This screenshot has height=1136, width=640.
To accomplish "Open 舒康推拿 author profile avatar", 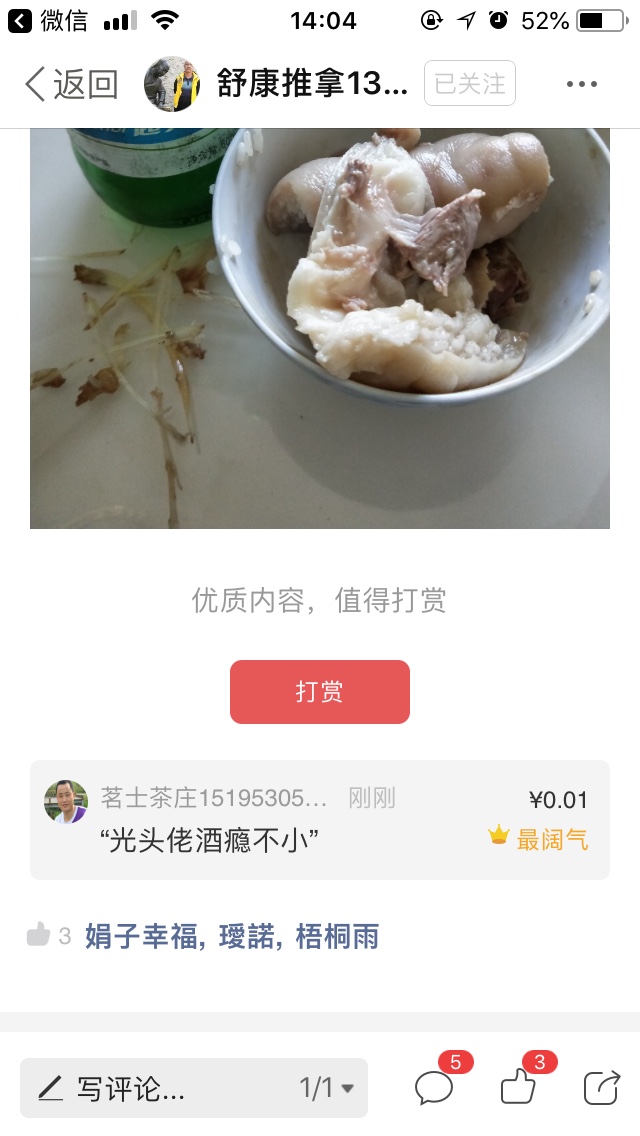I will [x=172, y=84].
